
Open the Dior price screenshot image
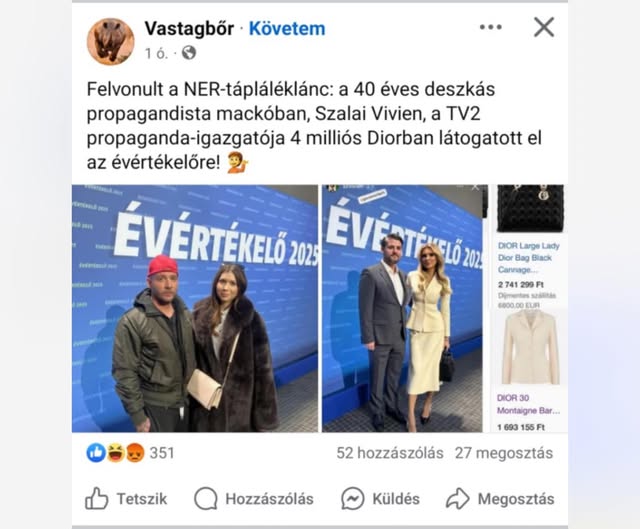[x=530, y=308]
